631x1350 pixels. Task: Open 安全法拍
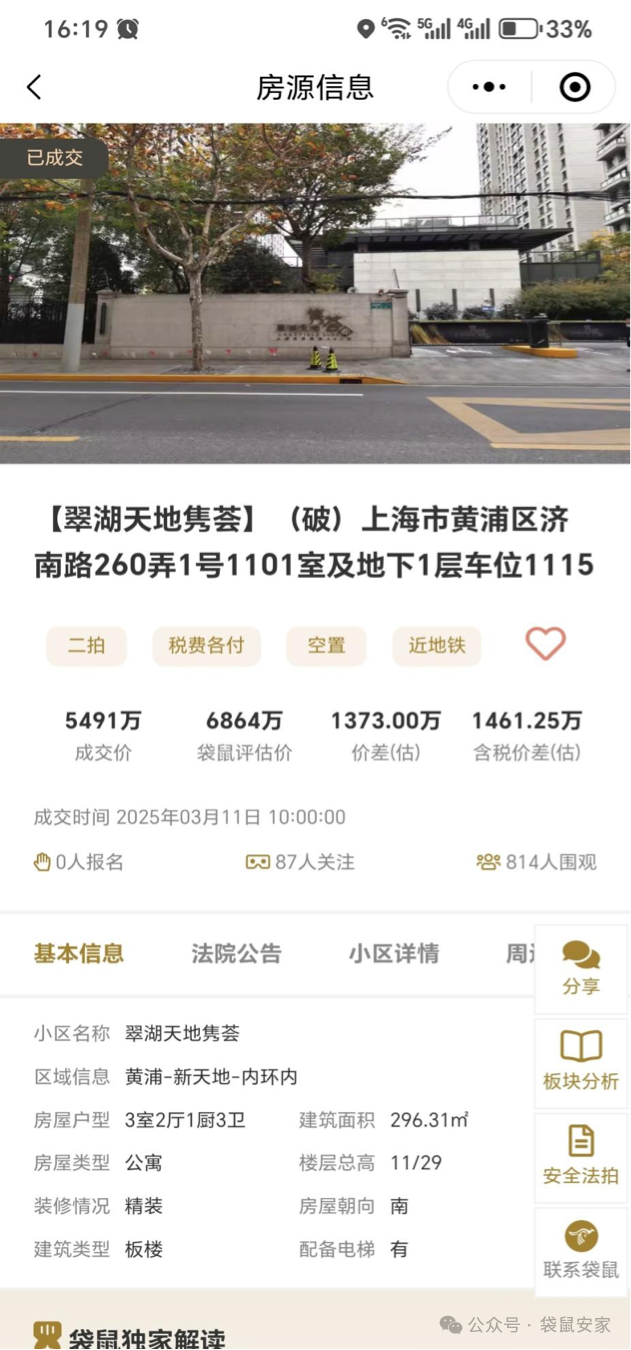(581, 1156)
